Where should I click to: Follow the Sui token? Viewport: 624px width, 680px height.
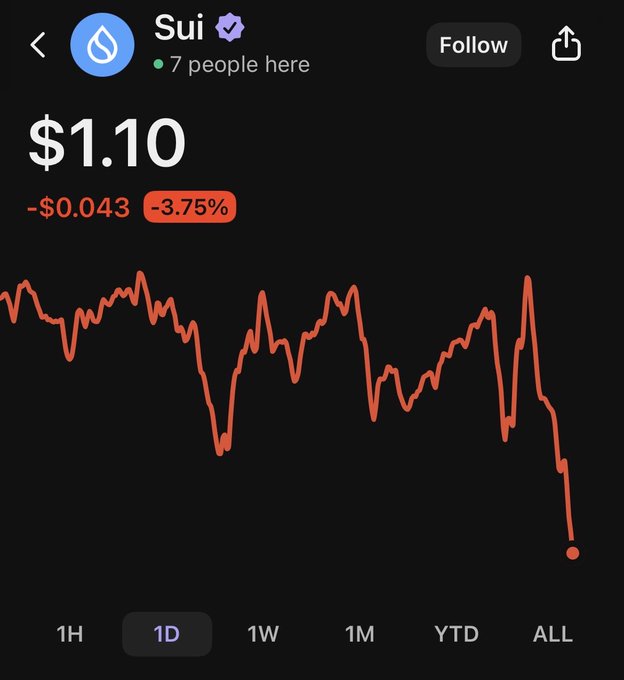click(473, 45)
